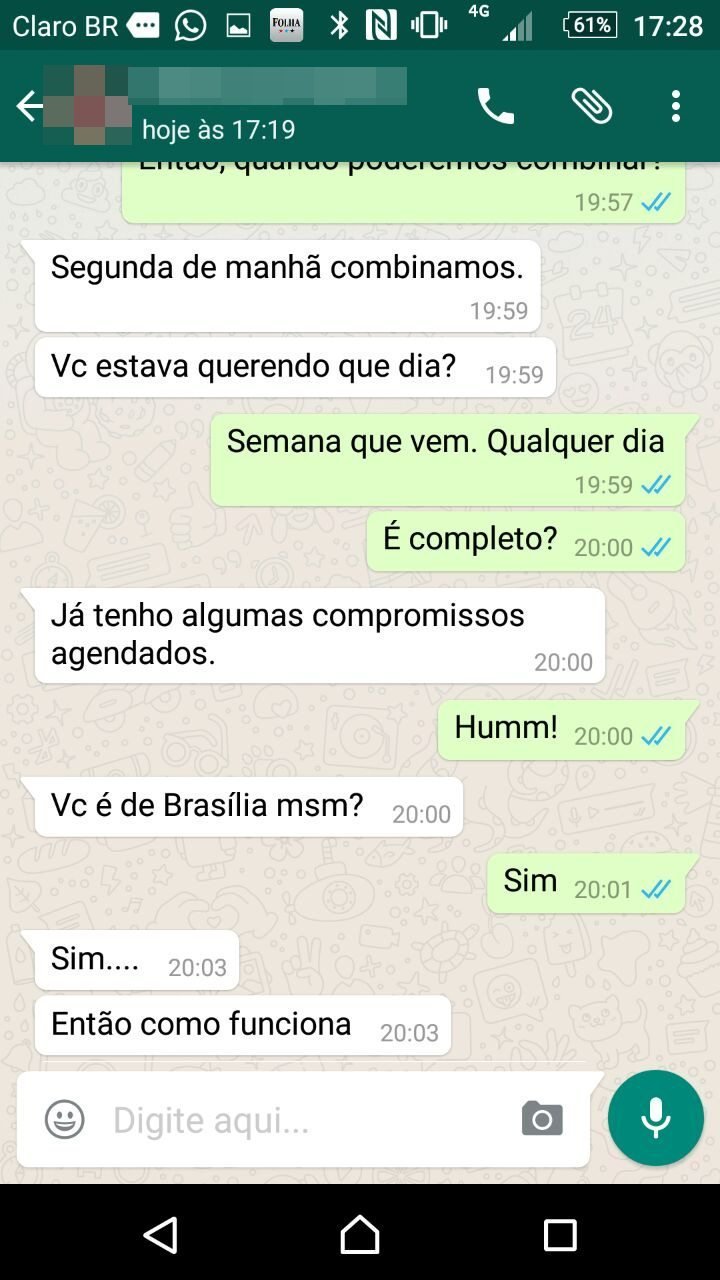Viewport: 720px width, 1280px height.
Task: Open the three-dot overflow menu
Action: coord(676,106)
